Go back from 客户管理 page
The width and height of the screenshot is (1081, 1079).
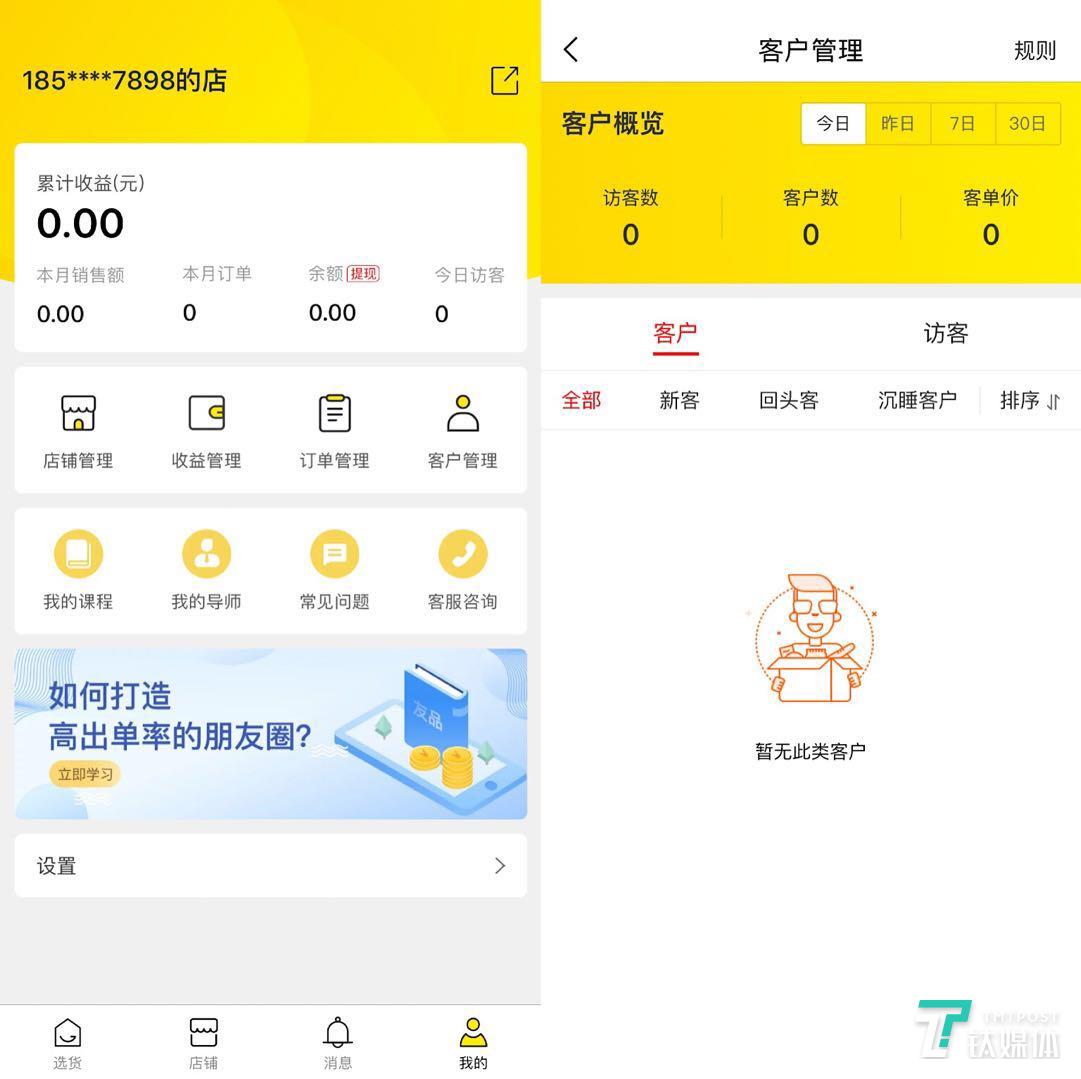571,50
